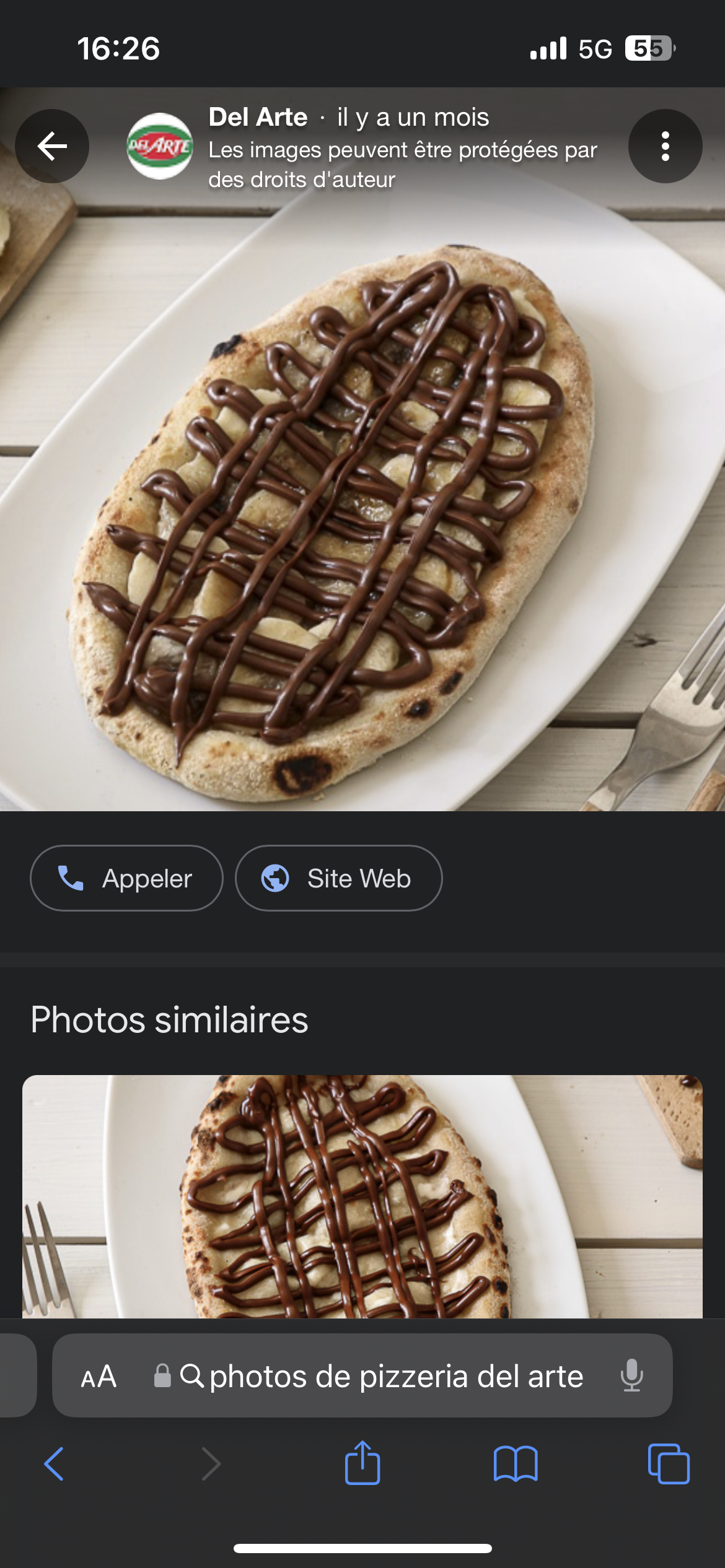This screenshot has width=725, height=1568.
Task: Show all open Safari tabs
Action: tap(668, 1464)
